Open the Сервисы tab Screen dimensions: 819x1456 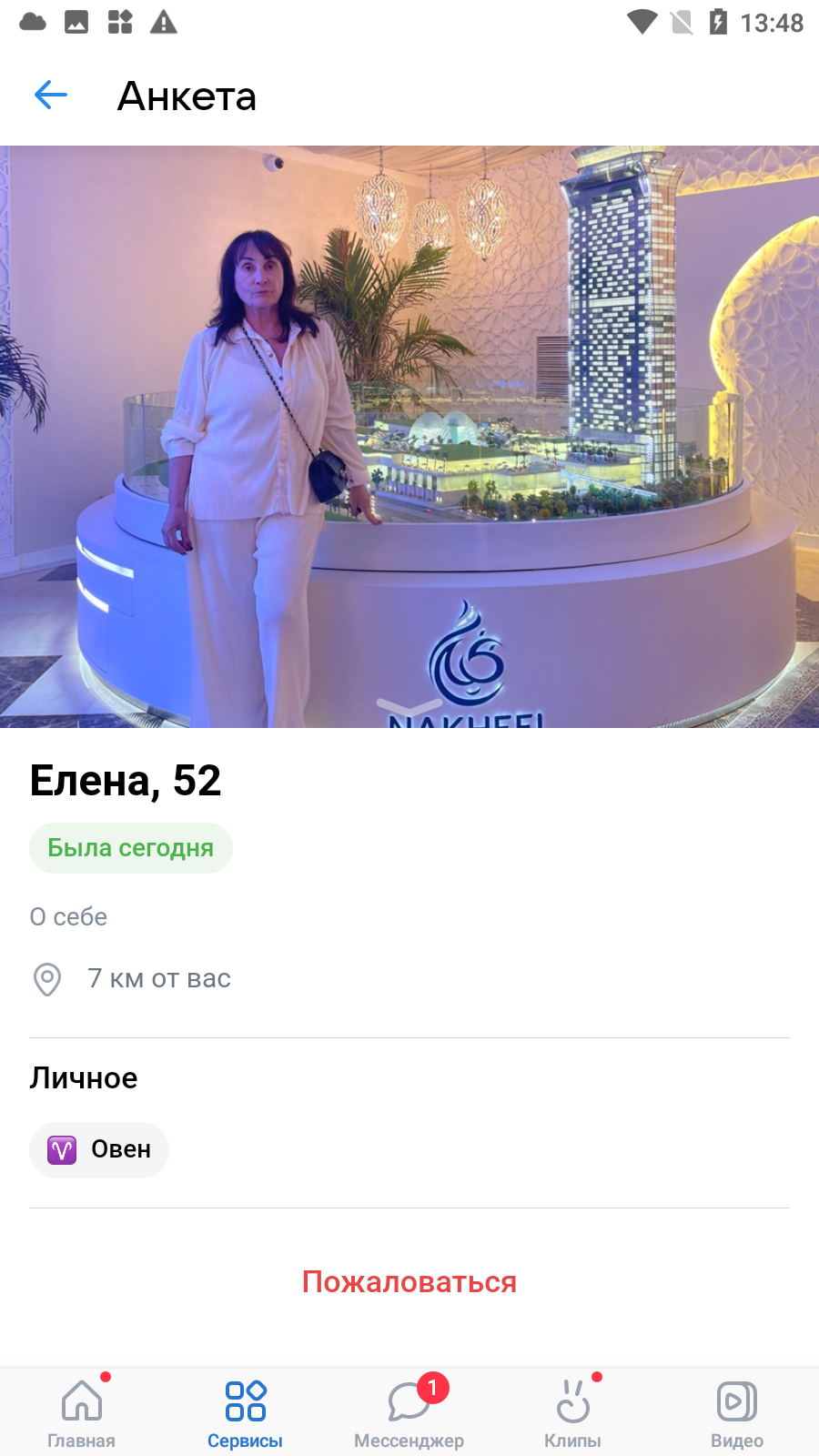pos(246,1412)
